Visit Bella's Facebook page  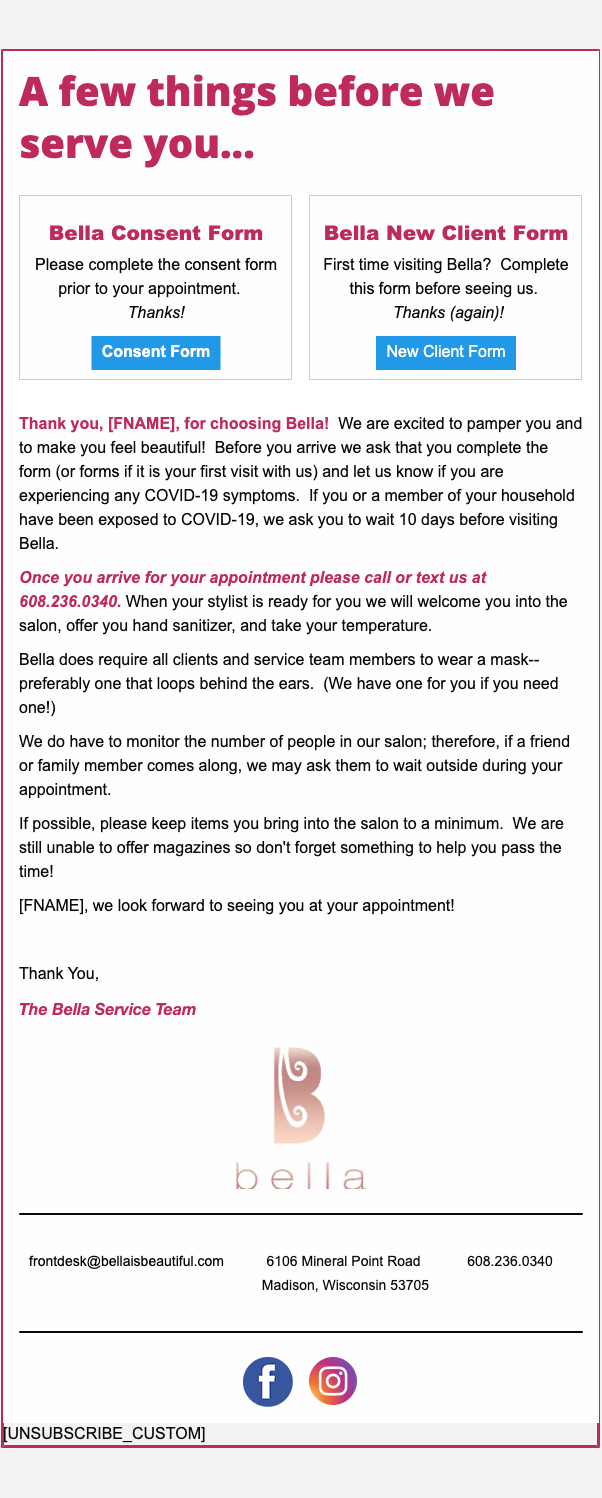click(268, 1382)
